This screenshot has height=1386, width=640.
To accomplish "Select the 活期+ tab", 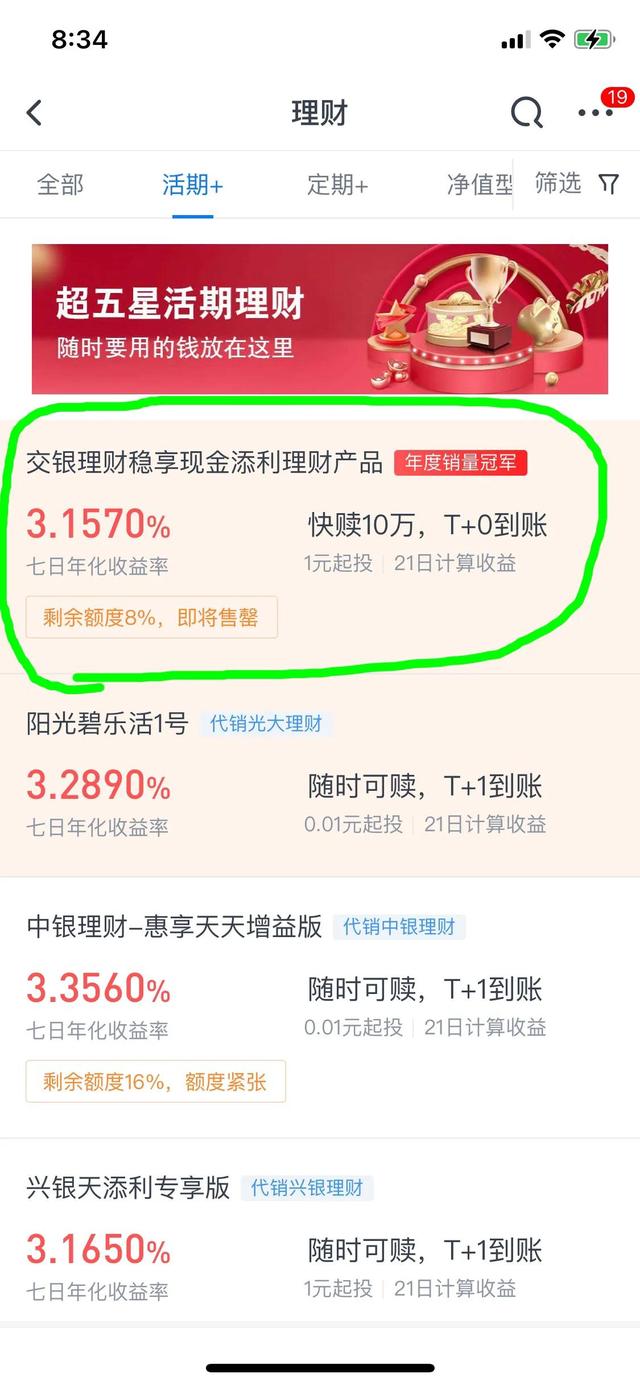I will [x=192, y=185].
